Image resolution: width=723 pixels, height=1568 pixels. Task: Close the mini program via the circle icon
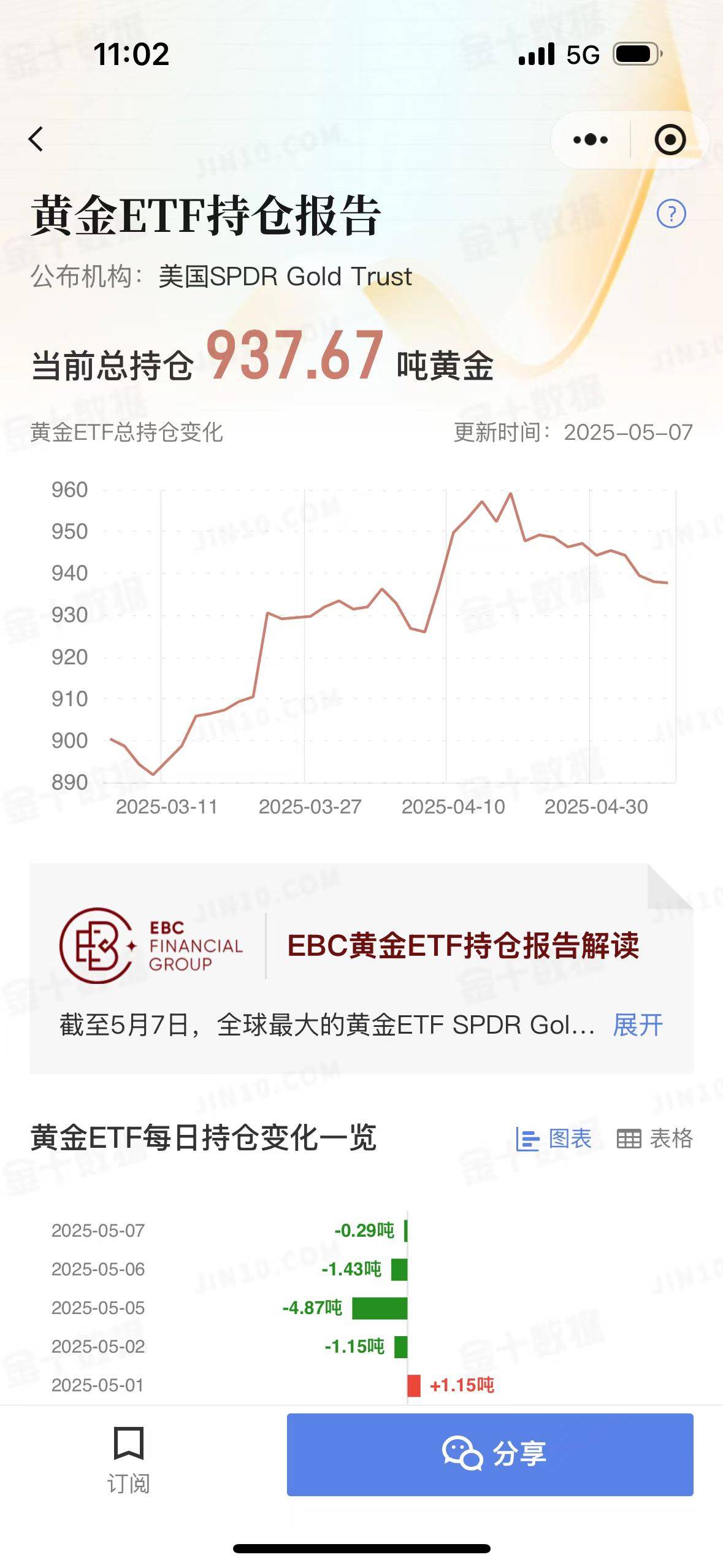pos(670,140)
